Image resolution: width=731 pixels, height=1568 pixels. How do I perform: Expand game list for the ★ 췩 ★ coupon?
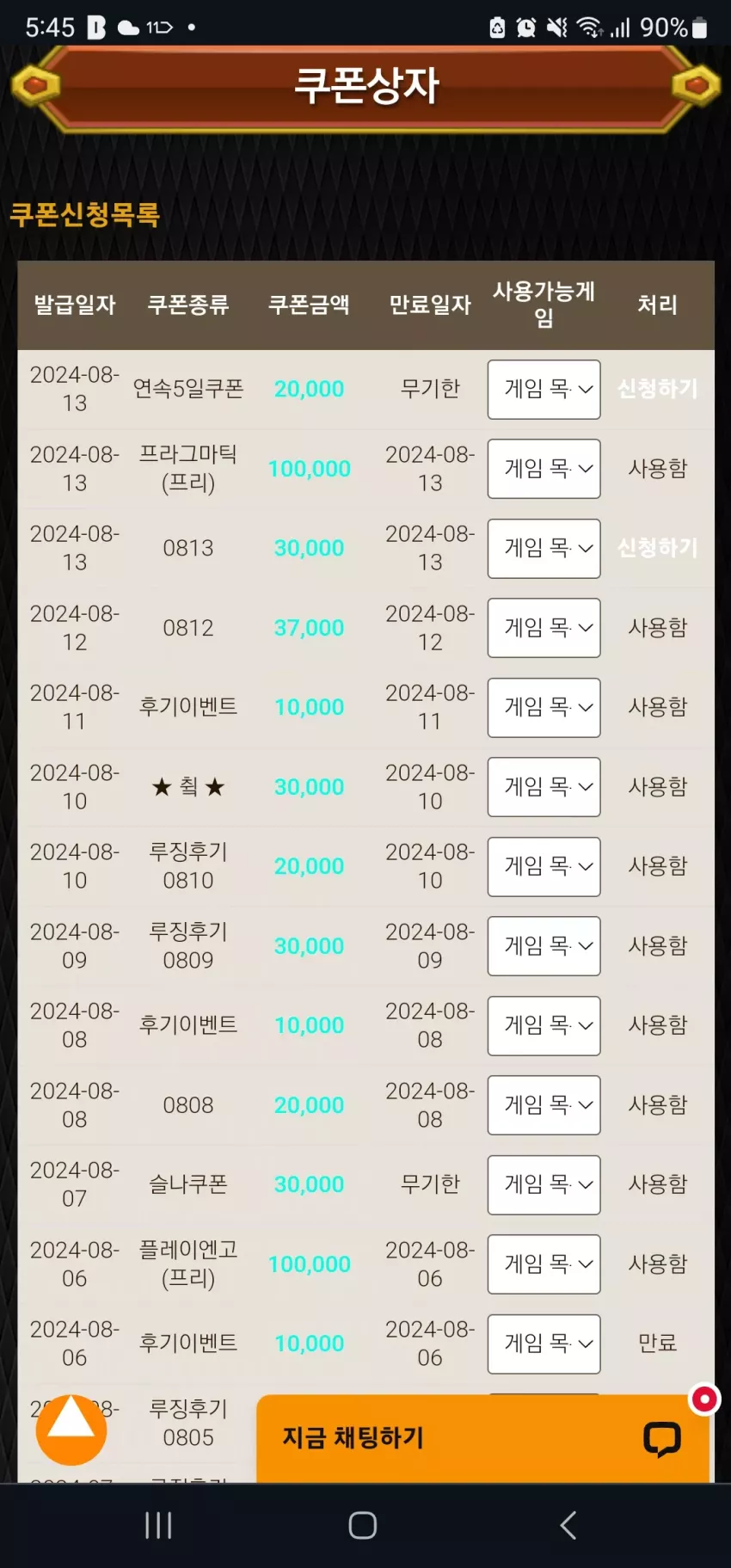tap(544, 787)
